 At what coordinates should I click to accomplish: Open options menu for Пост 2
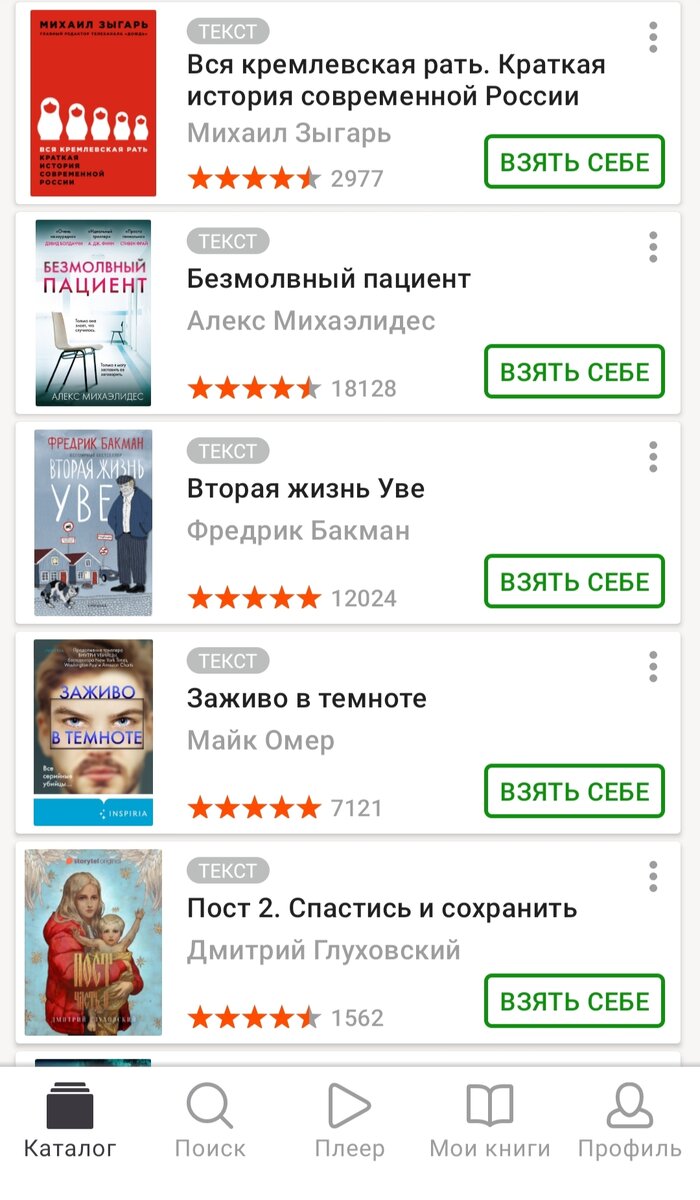pyautogui.click(x=653, y=877)
